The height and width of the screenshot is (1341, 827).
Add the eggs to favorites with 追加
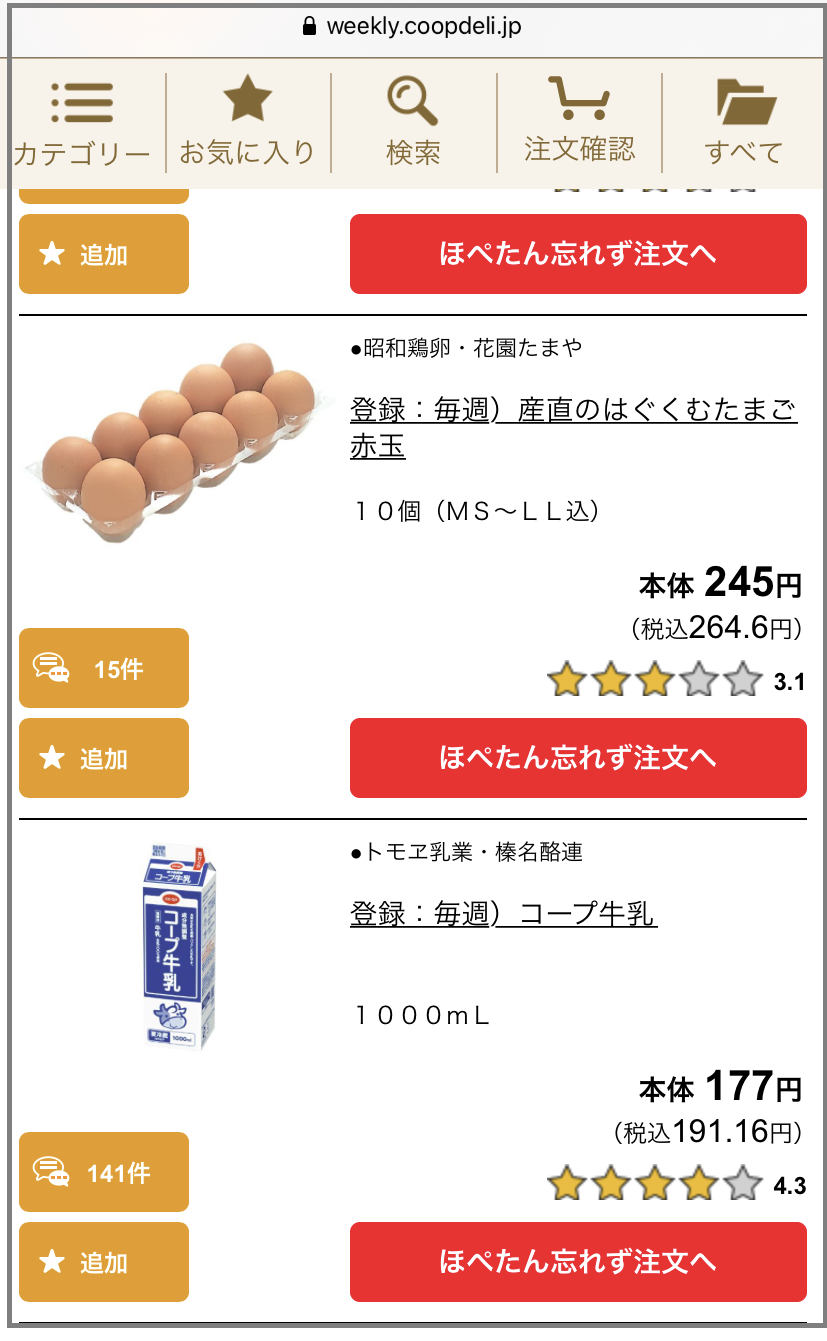click(x=104, y=758)
